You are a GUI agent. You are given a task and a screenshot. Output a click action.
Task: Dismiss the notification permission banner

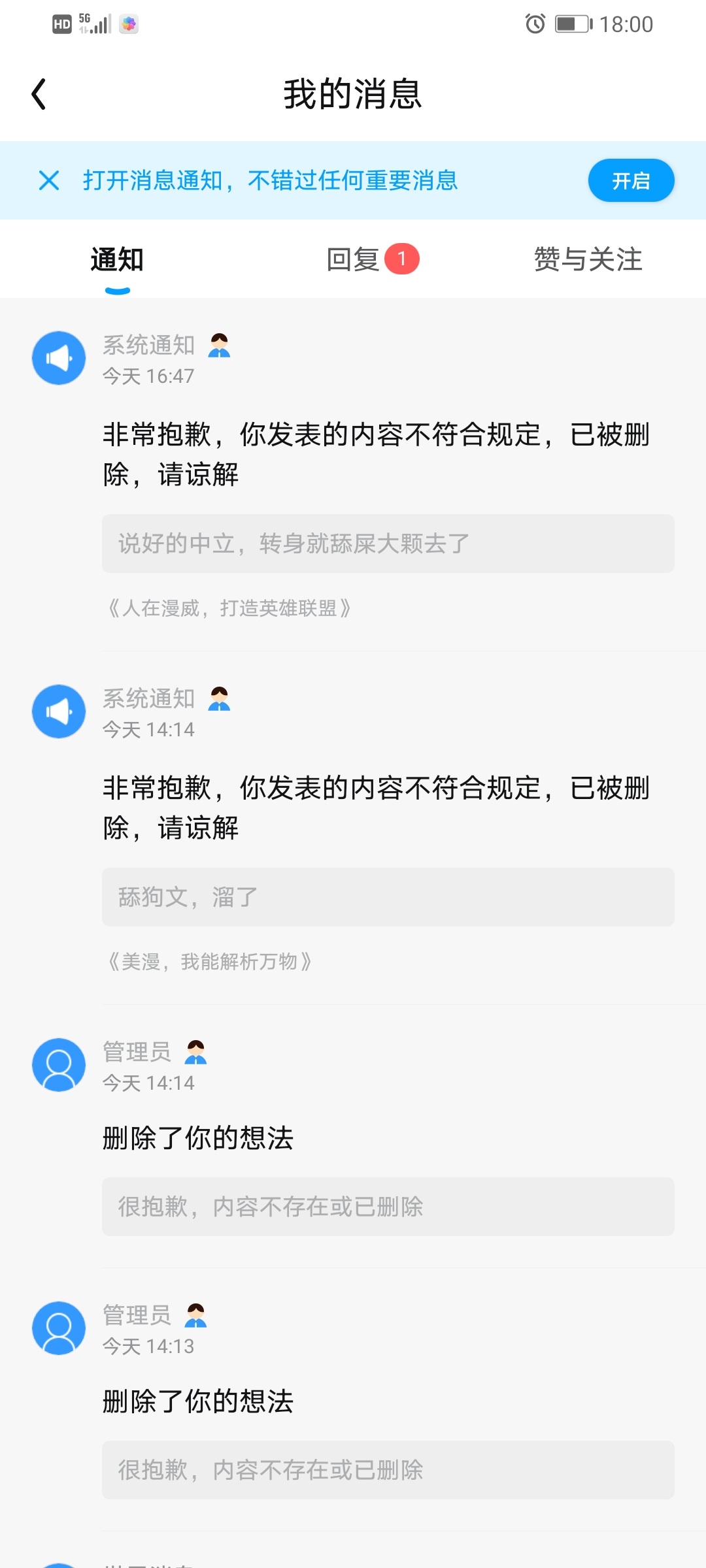pos(49,180)
